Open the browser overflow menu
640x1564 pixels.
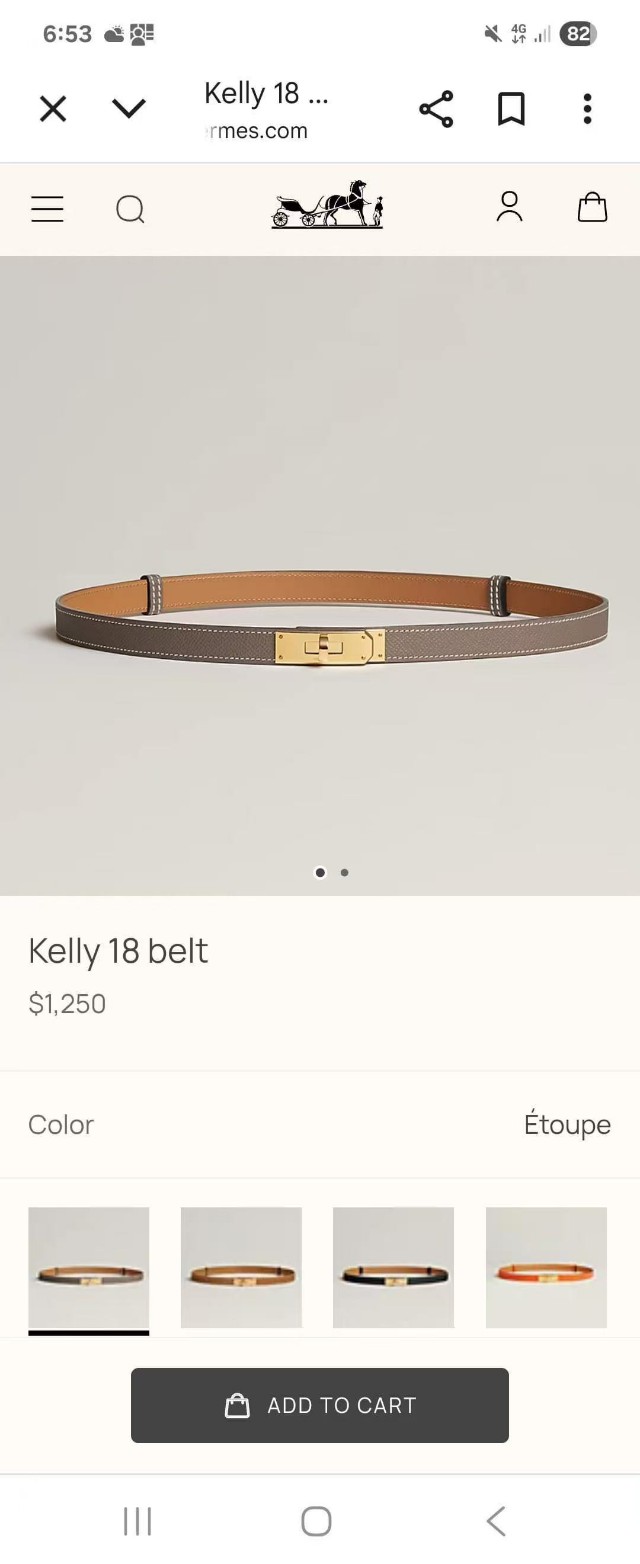tap(587, 109)
